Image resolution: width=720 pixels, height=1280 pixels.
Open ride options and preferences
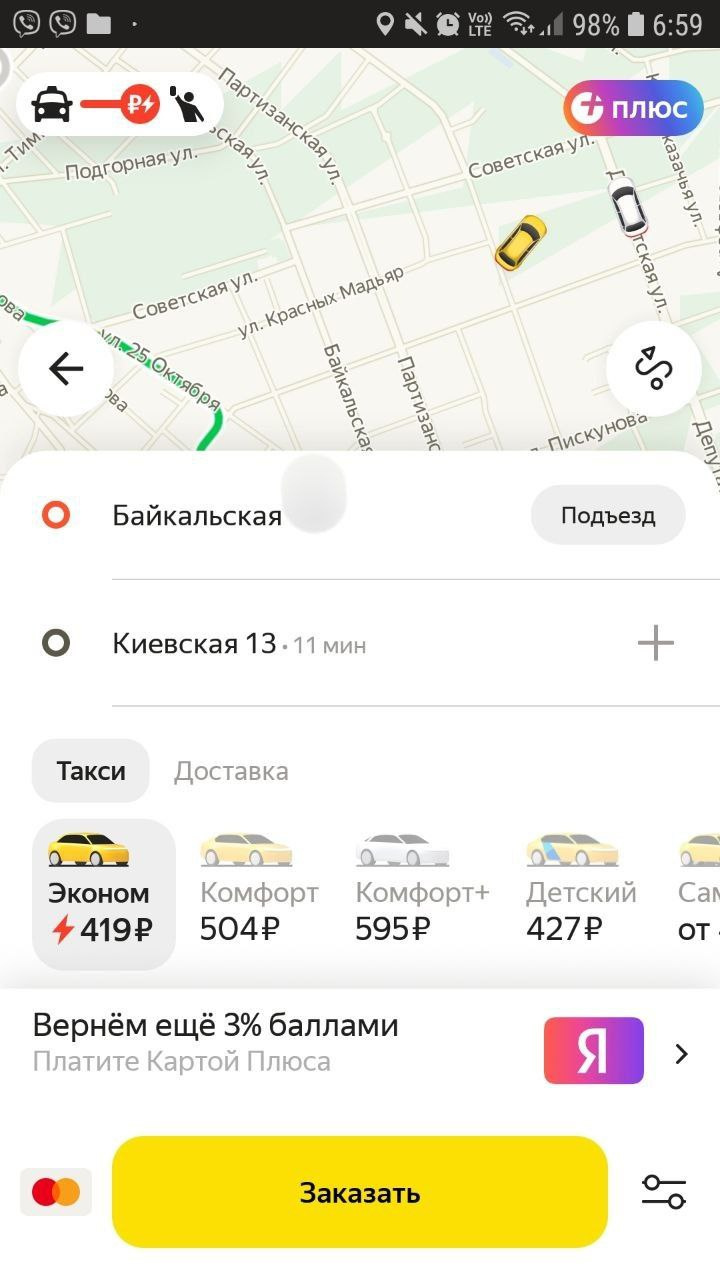click(x=663, y=1191)
